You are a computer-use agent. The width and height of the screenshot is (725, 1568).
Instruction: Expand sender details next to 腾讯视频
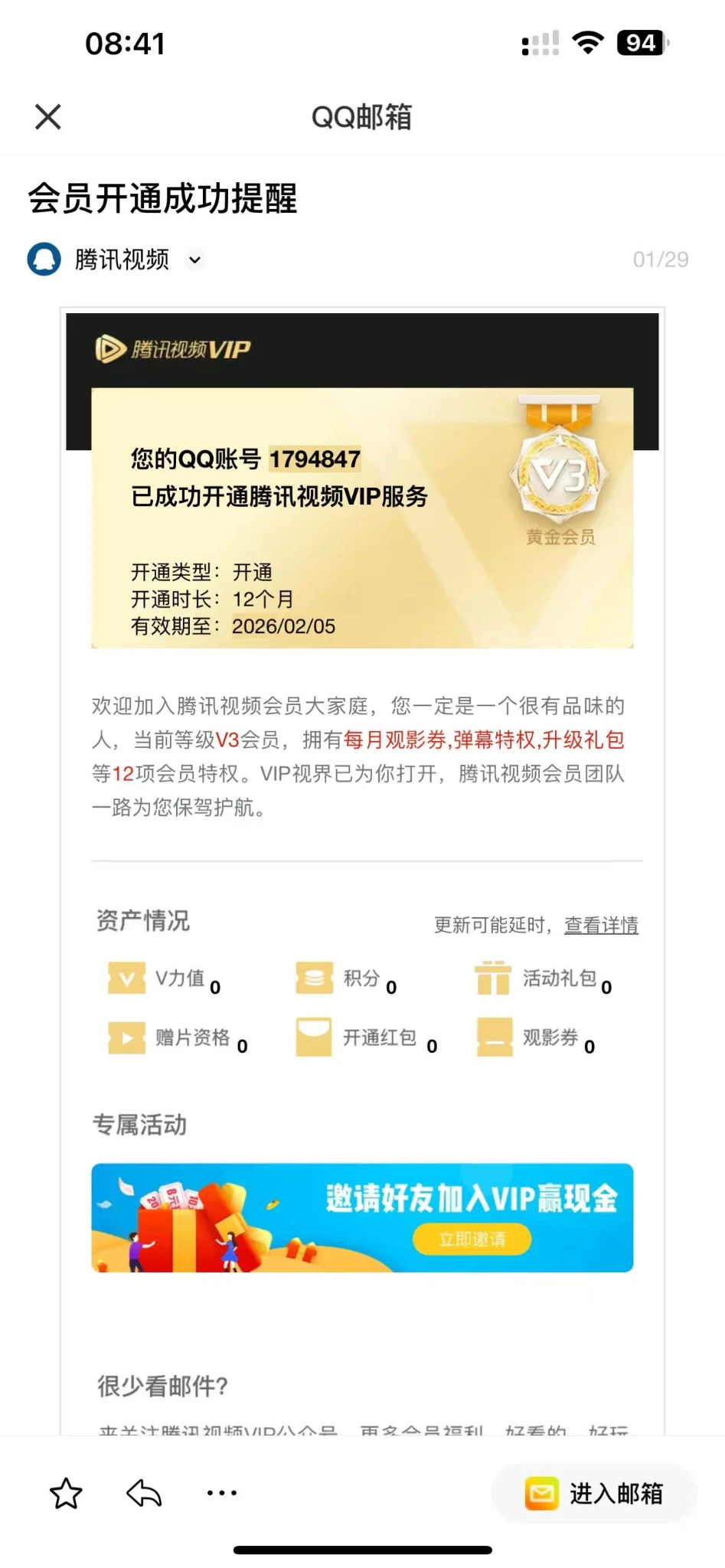pyautogui.click(x=195, y=260)
